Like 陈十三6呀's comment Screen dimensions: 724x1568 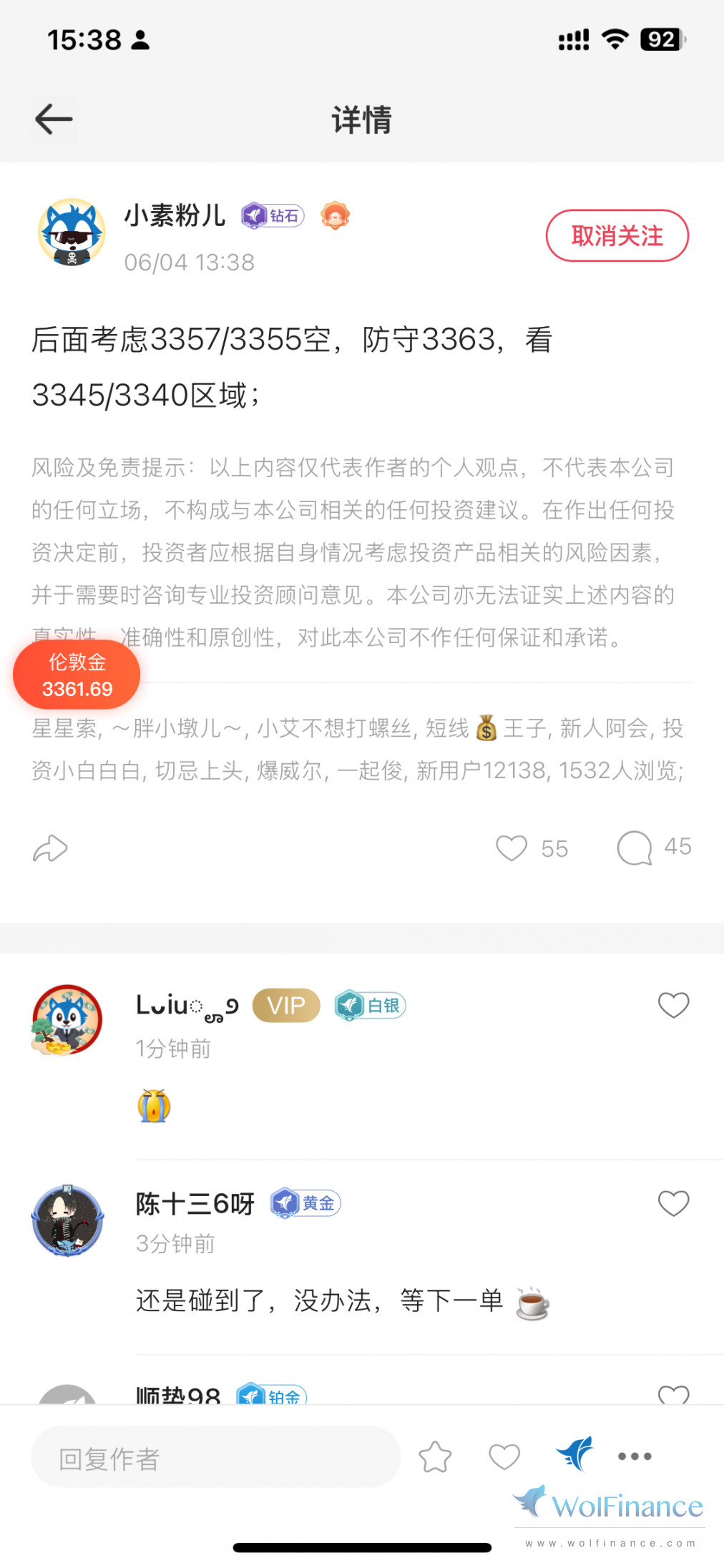tap(673, 1203)
